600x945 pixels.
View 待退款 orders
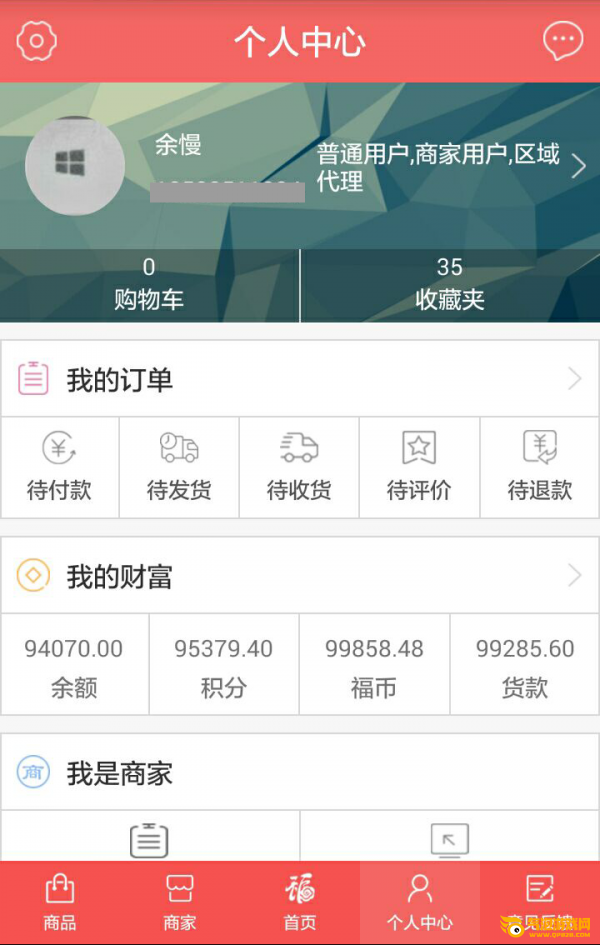click(x=540, y=467)
